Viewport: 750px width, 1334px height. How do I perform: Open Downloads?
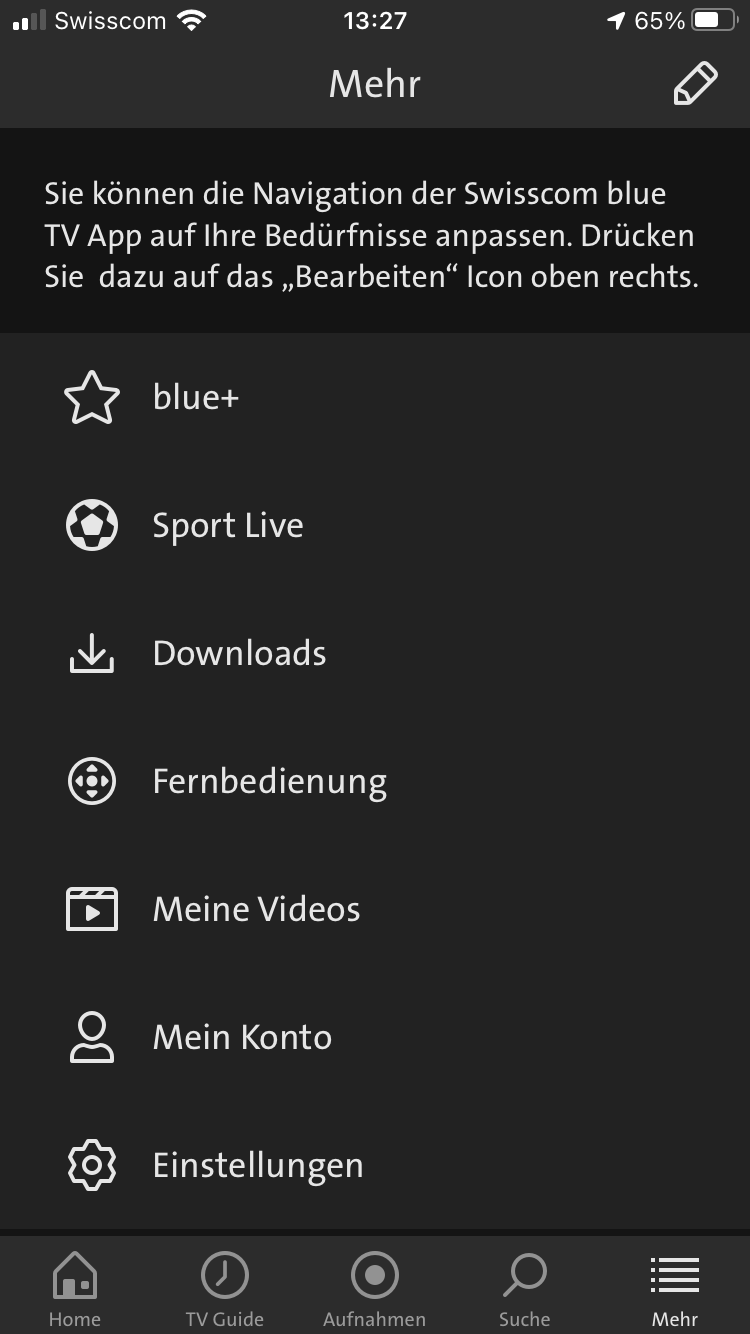(x=238, y=654)
